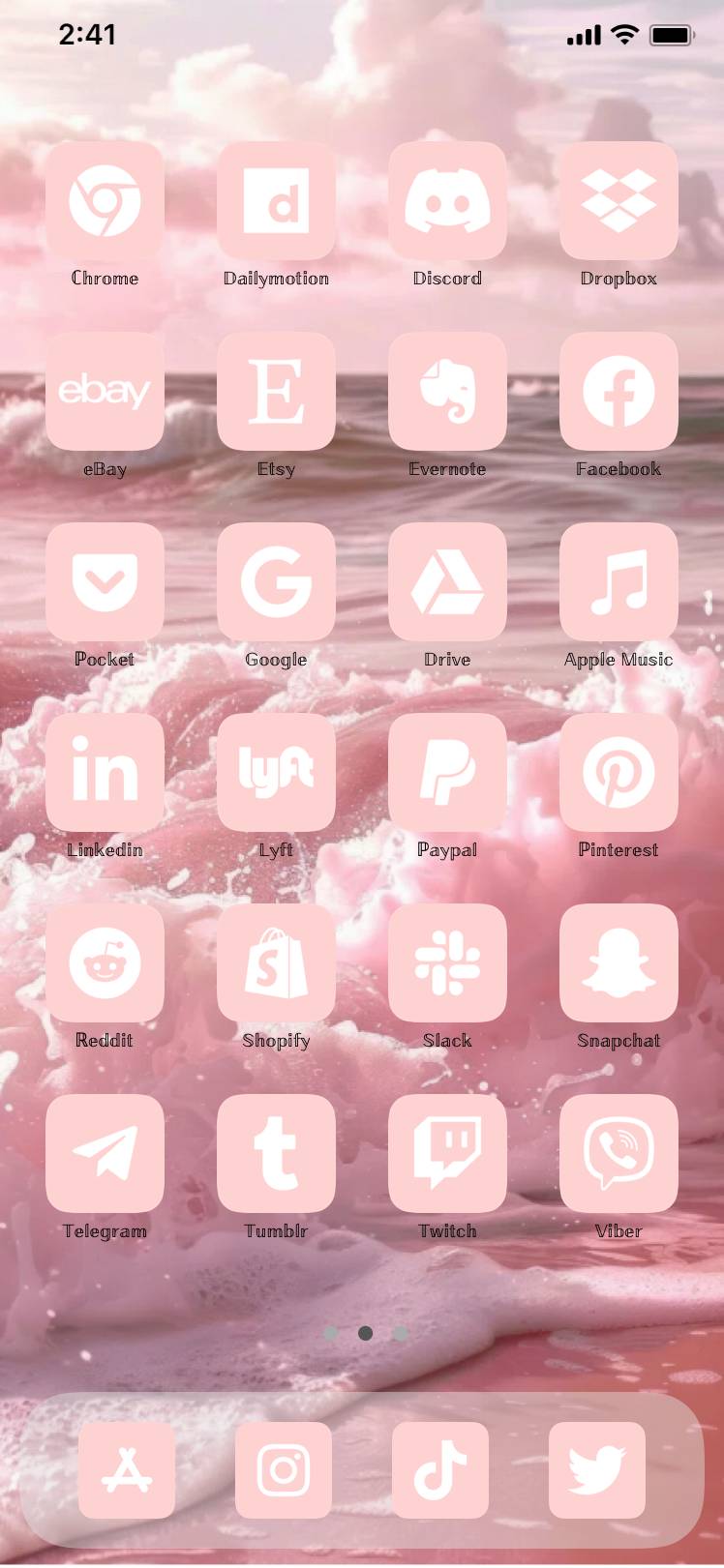Open Paypal
The width and height of the screenshot is (724, 1568).
pyautogui.click(x=447, y=773)
